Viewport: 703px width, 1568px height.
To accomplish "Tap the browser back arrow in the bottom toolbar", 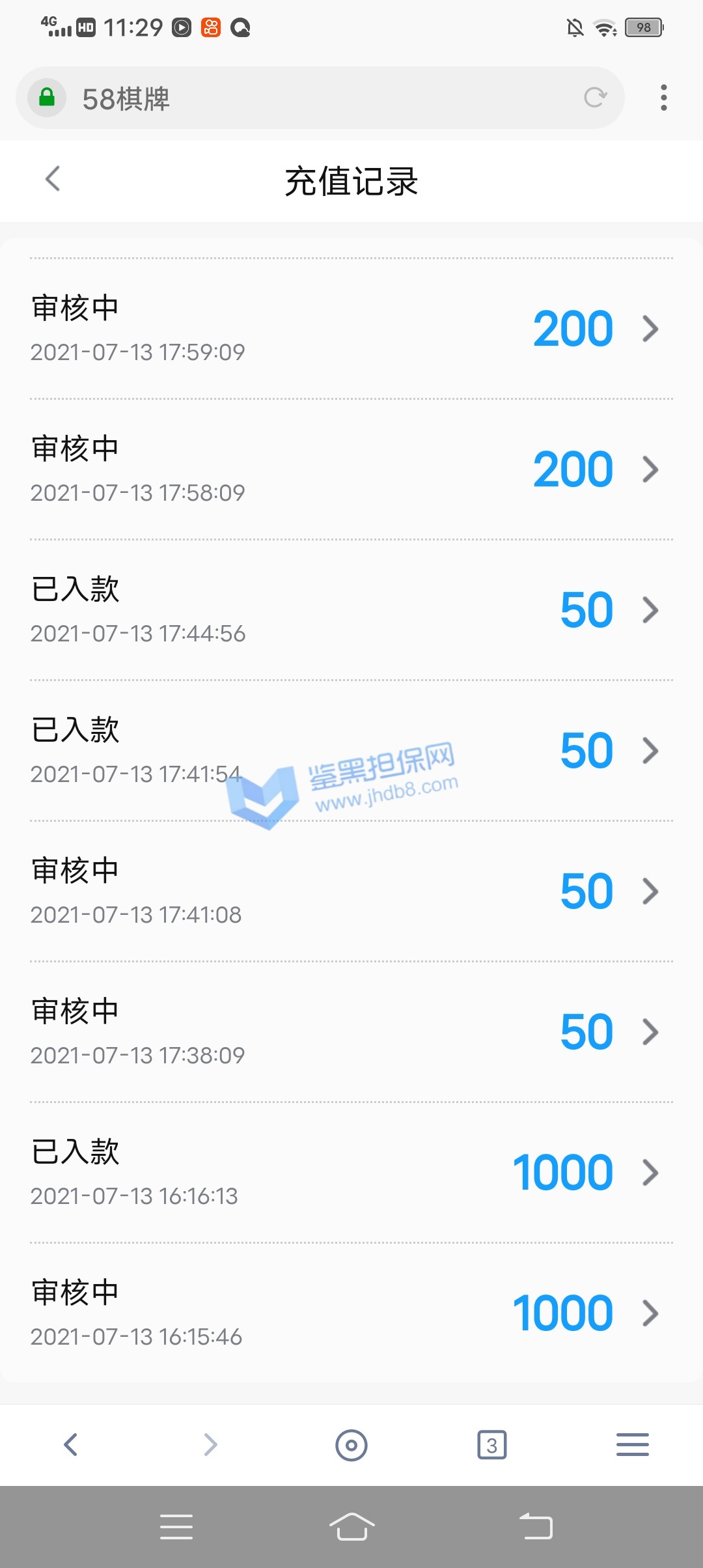I will (70, 1444).
